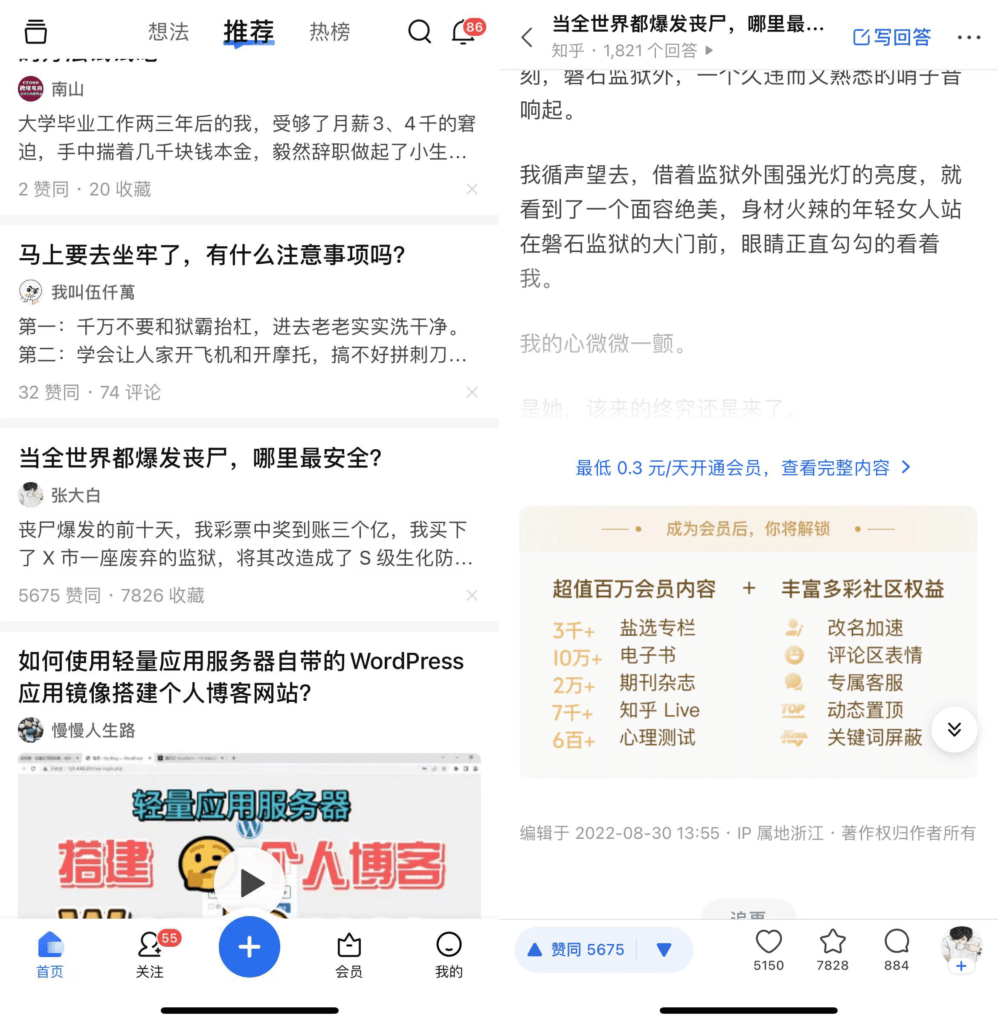Open the 会员 tab
Viewport: 998px width, 1024px height.
pyautogui.click(x=348, y=953)
